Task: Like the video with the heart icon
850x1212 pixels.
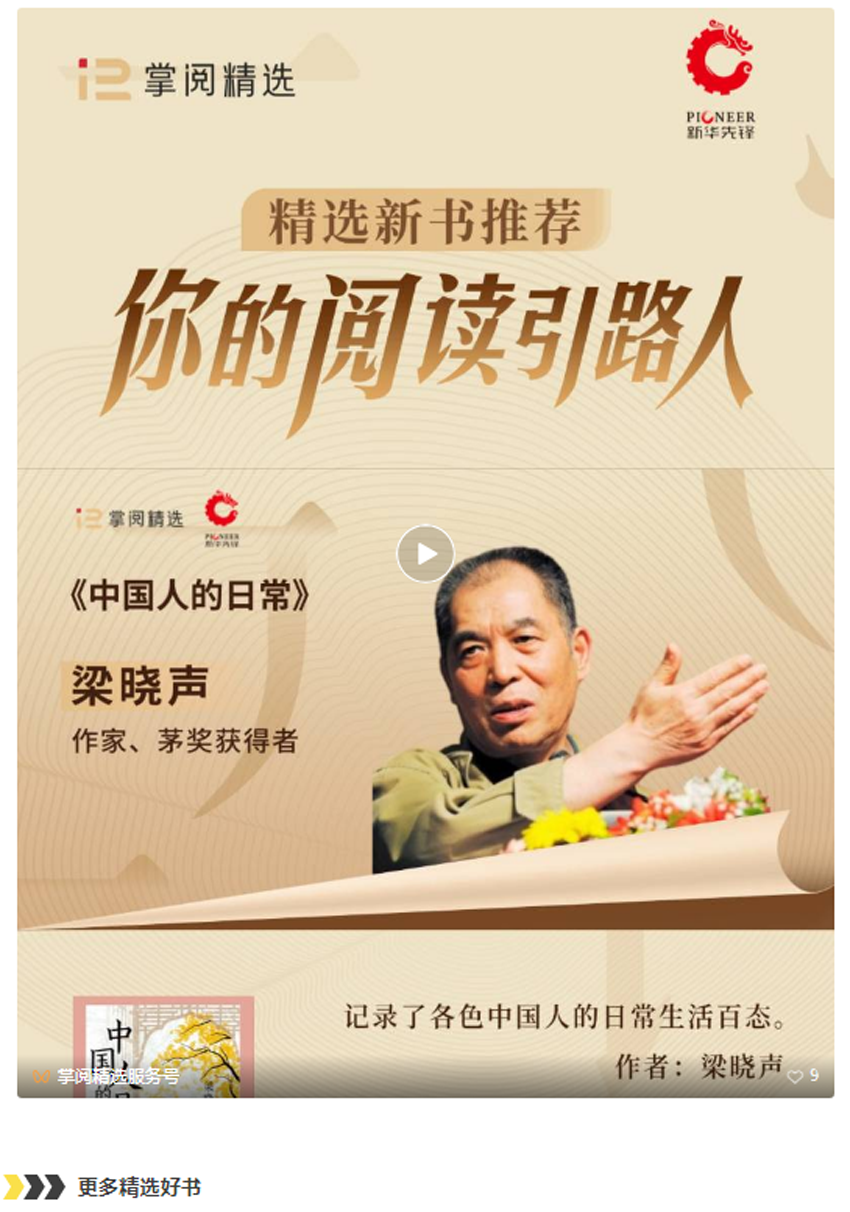Action: (795, 1076)
